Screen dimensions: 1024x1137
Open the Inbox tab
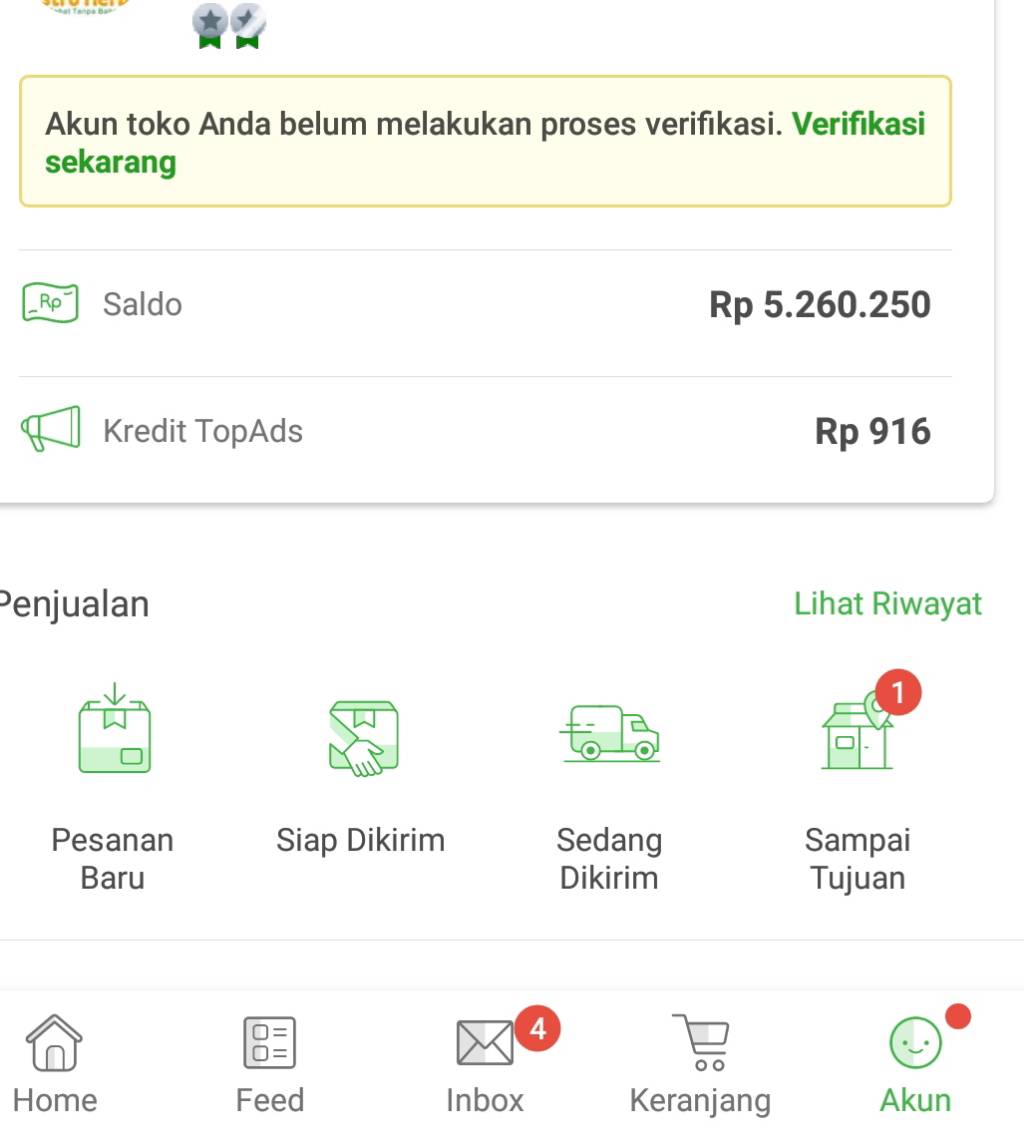[485, 1063]
